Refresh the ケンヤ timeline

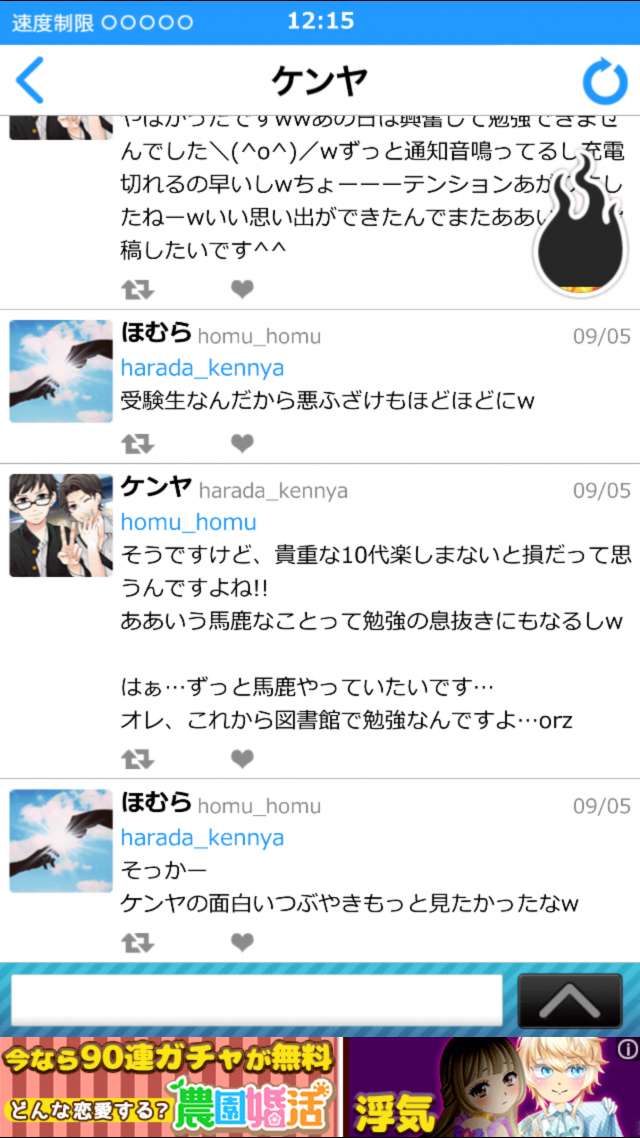(x=604, y=82)
